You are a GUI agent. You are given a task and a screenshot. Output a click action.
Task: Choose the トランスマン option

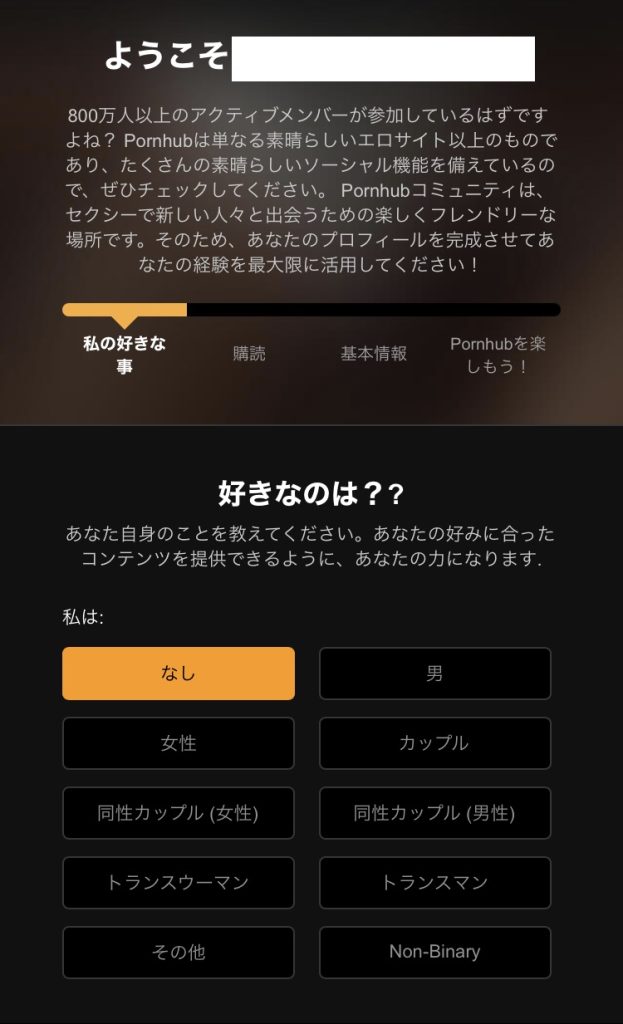435,882
